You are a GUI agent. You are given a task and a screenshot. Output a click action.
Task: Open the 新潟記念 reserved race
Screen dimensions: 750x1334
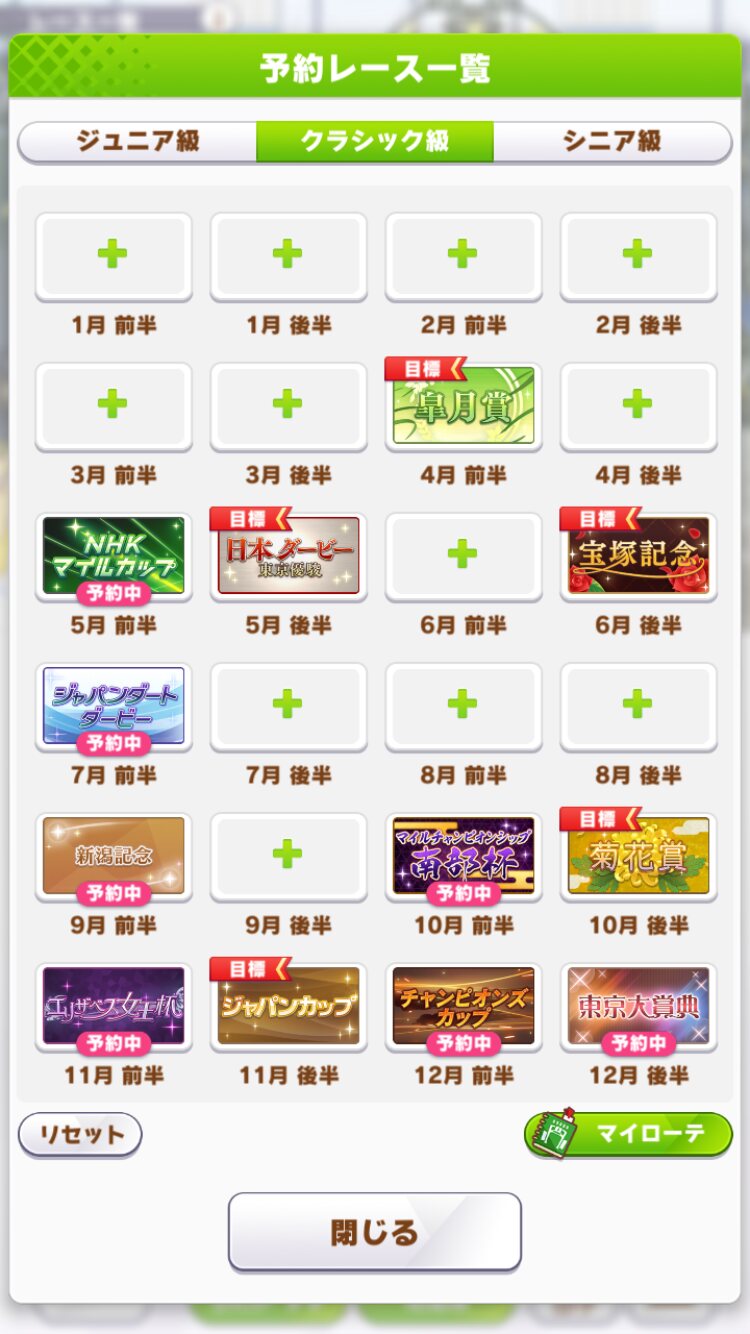coord(113,856)
